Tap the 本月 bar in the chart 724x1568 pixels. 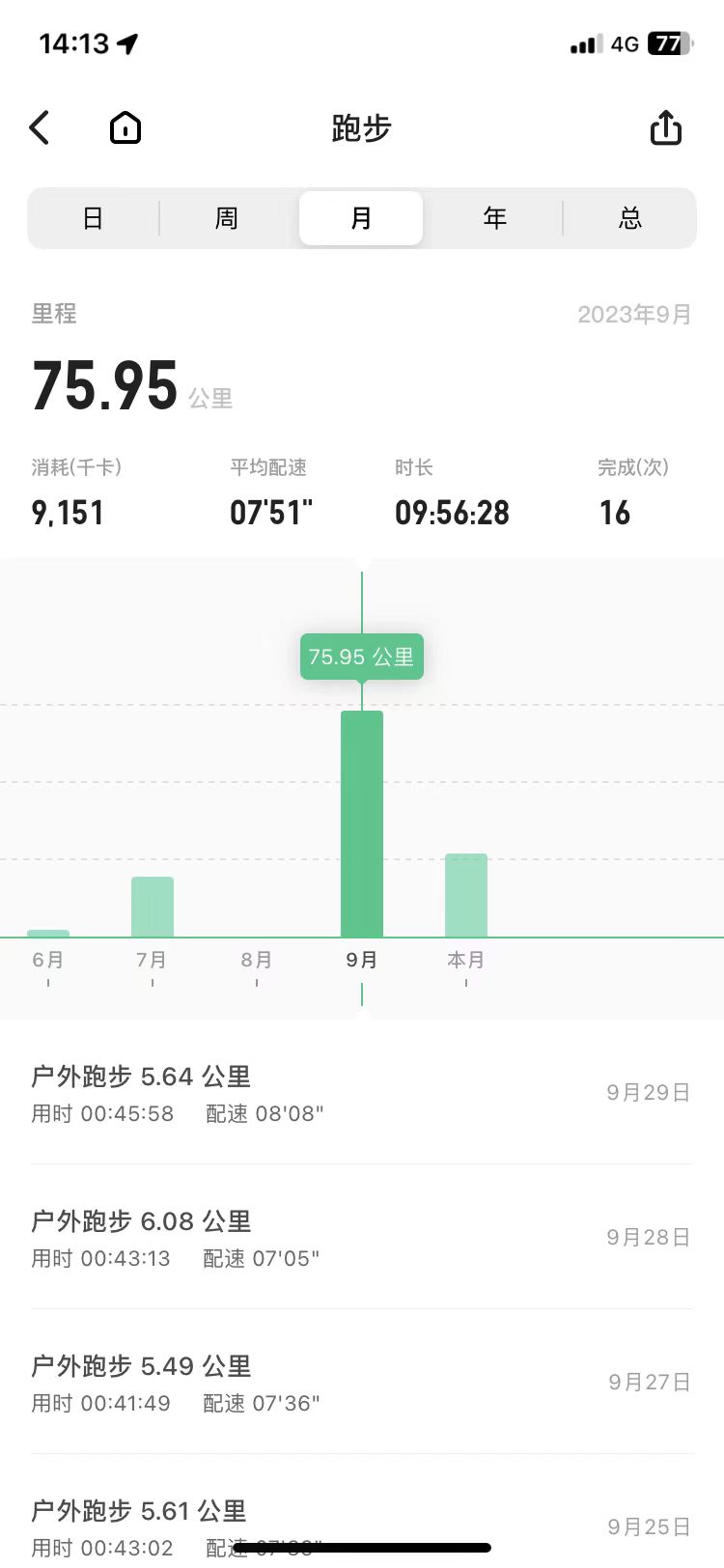(466, 893)
